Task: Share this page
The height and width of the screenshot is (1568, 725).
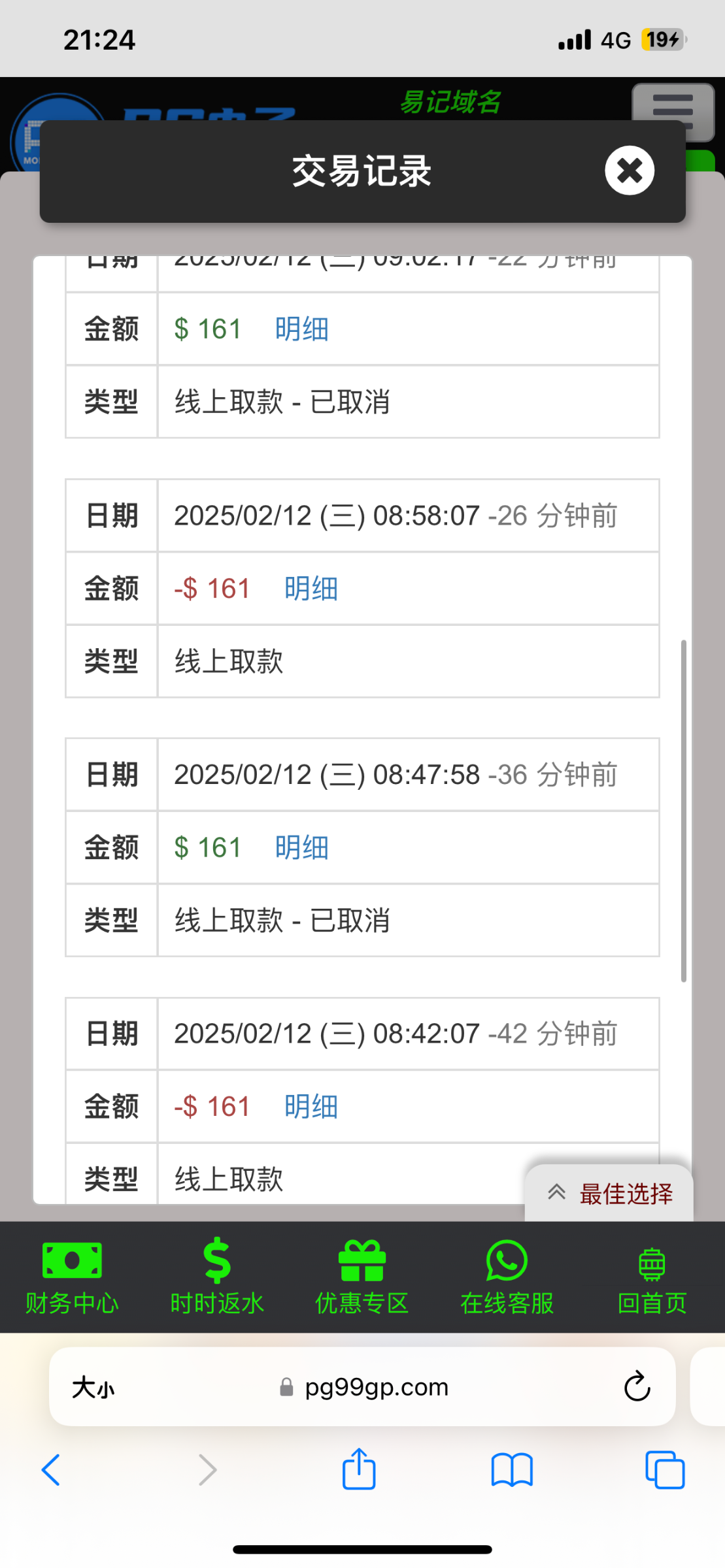Action: (x=359, y=1469)
